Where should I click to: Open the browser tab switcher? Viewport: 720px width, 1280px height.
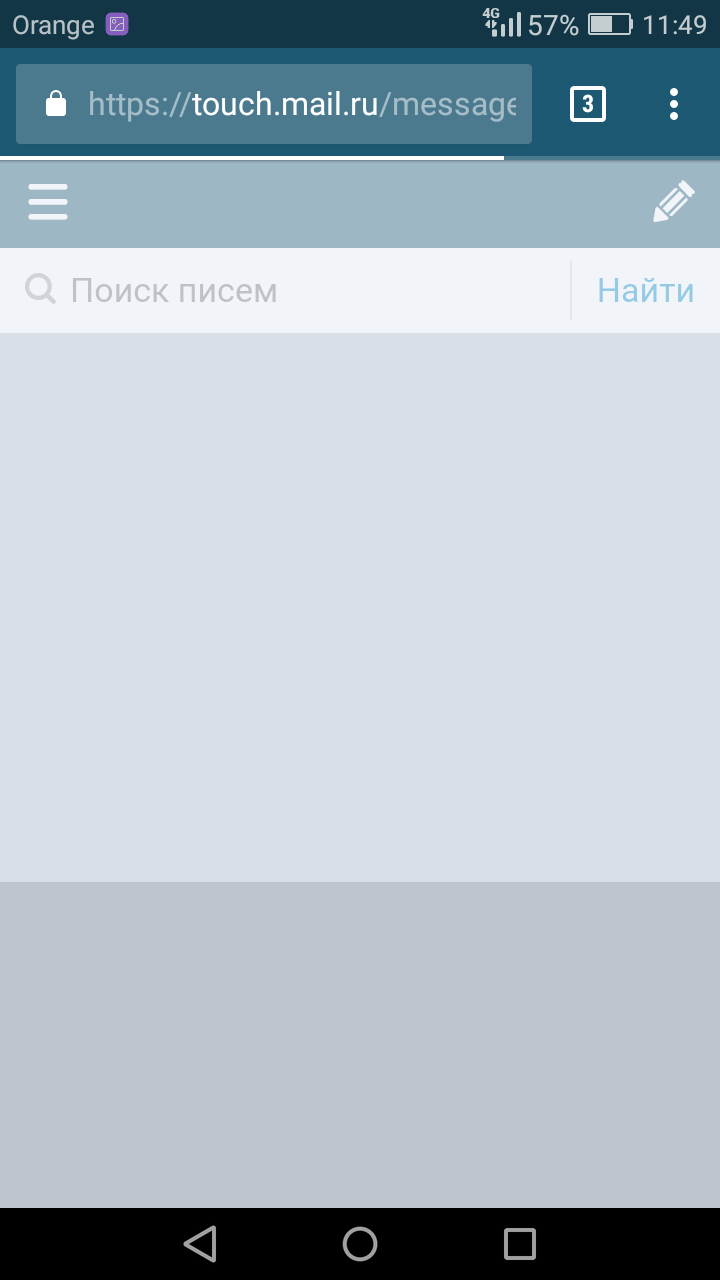588,104
